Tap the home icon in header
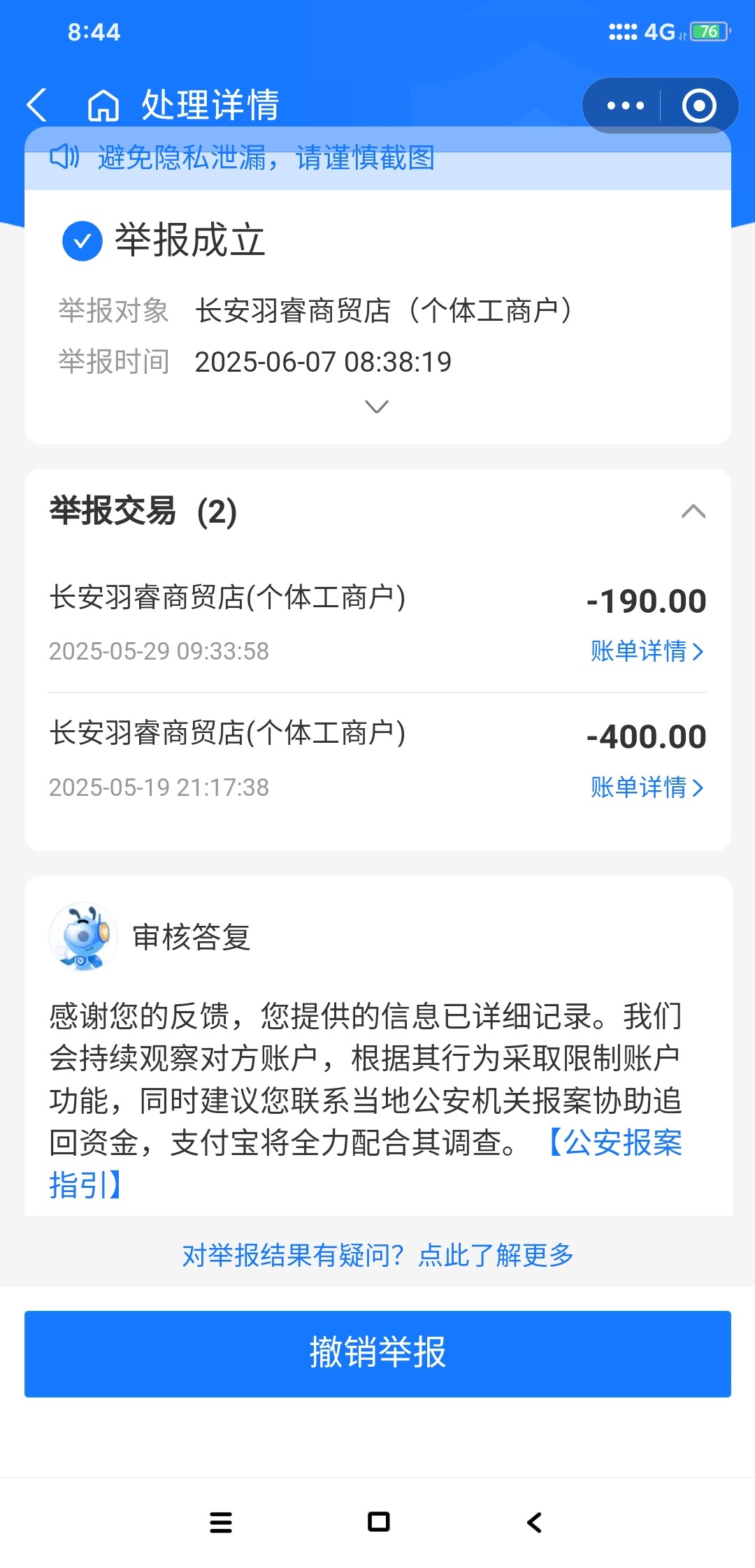 [103, 106]
